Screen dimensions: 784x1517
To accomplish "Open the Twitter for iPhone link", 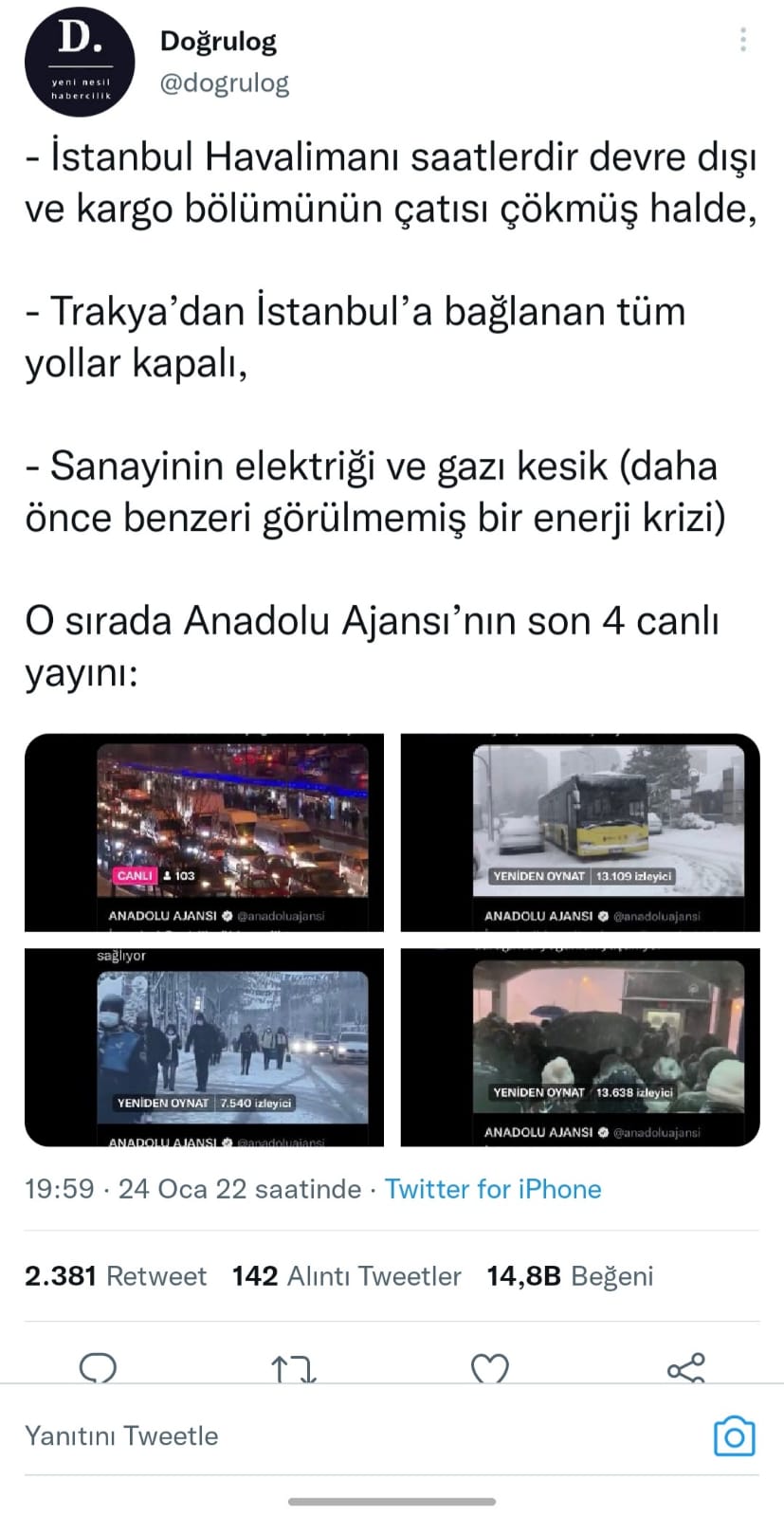I will (493, 1189).
